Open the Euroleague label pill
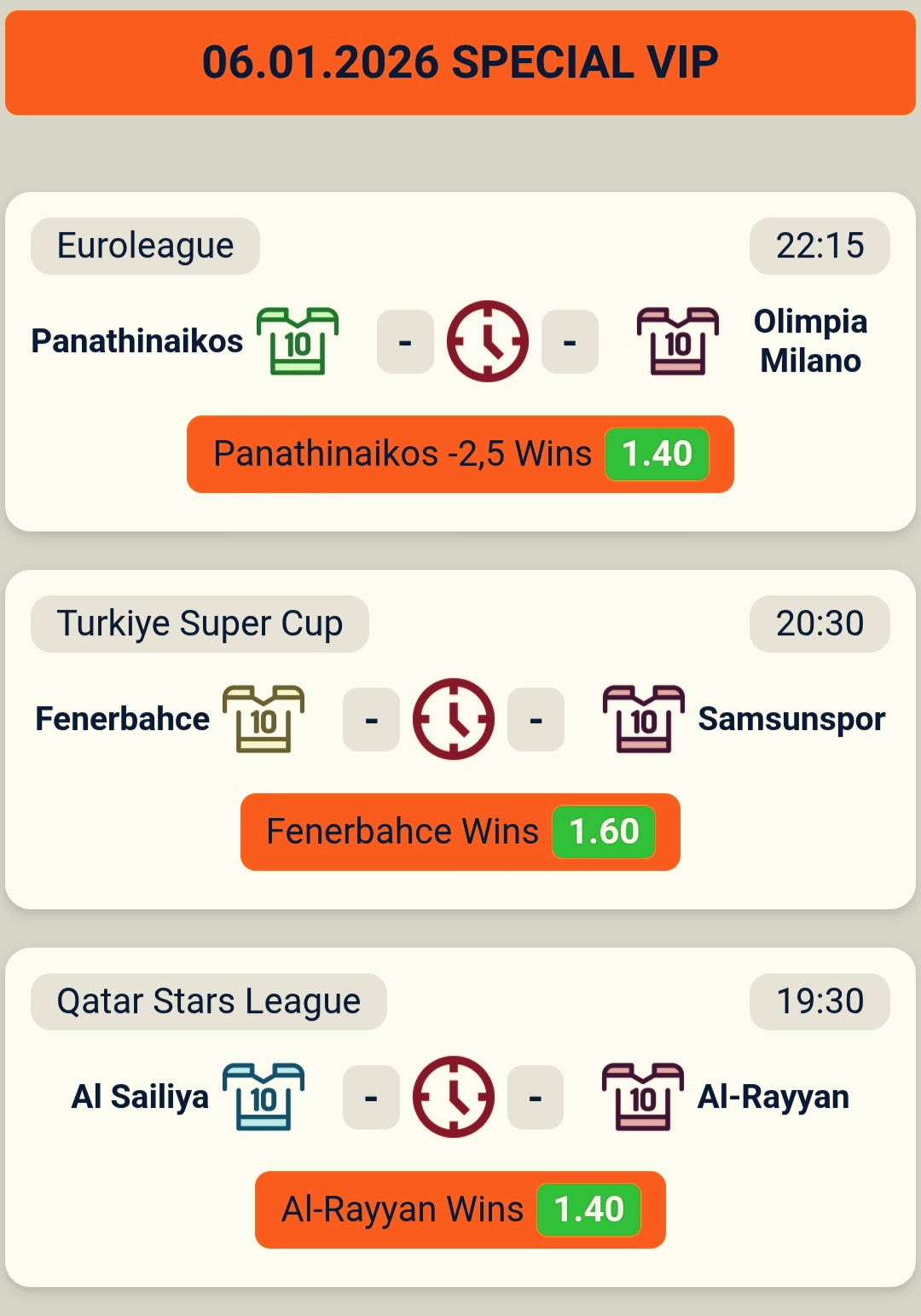 pyautogui.click(x=145, y=246)
